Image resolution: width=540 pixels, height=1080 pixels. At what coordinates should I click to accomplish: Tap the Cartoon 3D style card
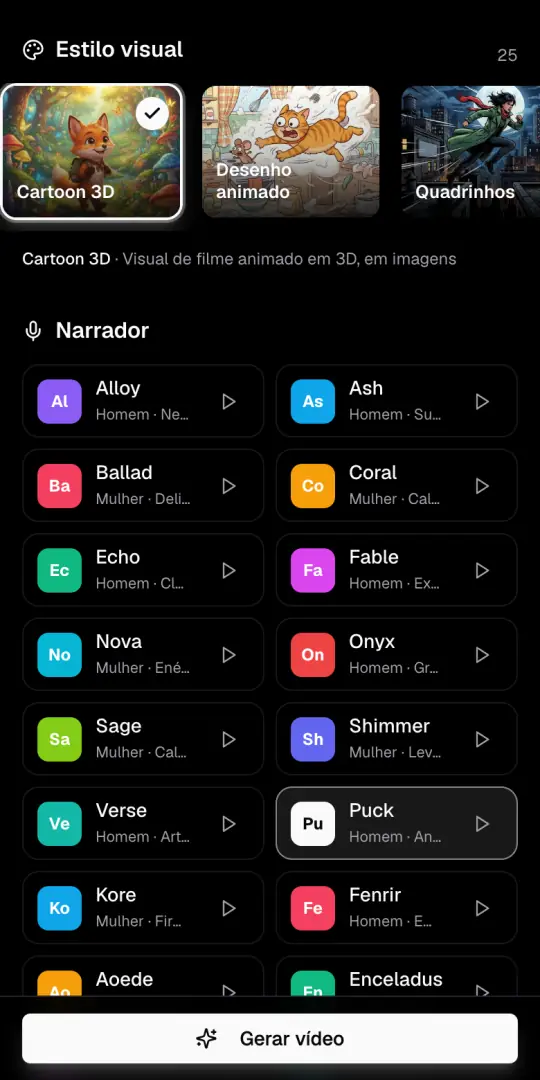click(x=92, y=152)
